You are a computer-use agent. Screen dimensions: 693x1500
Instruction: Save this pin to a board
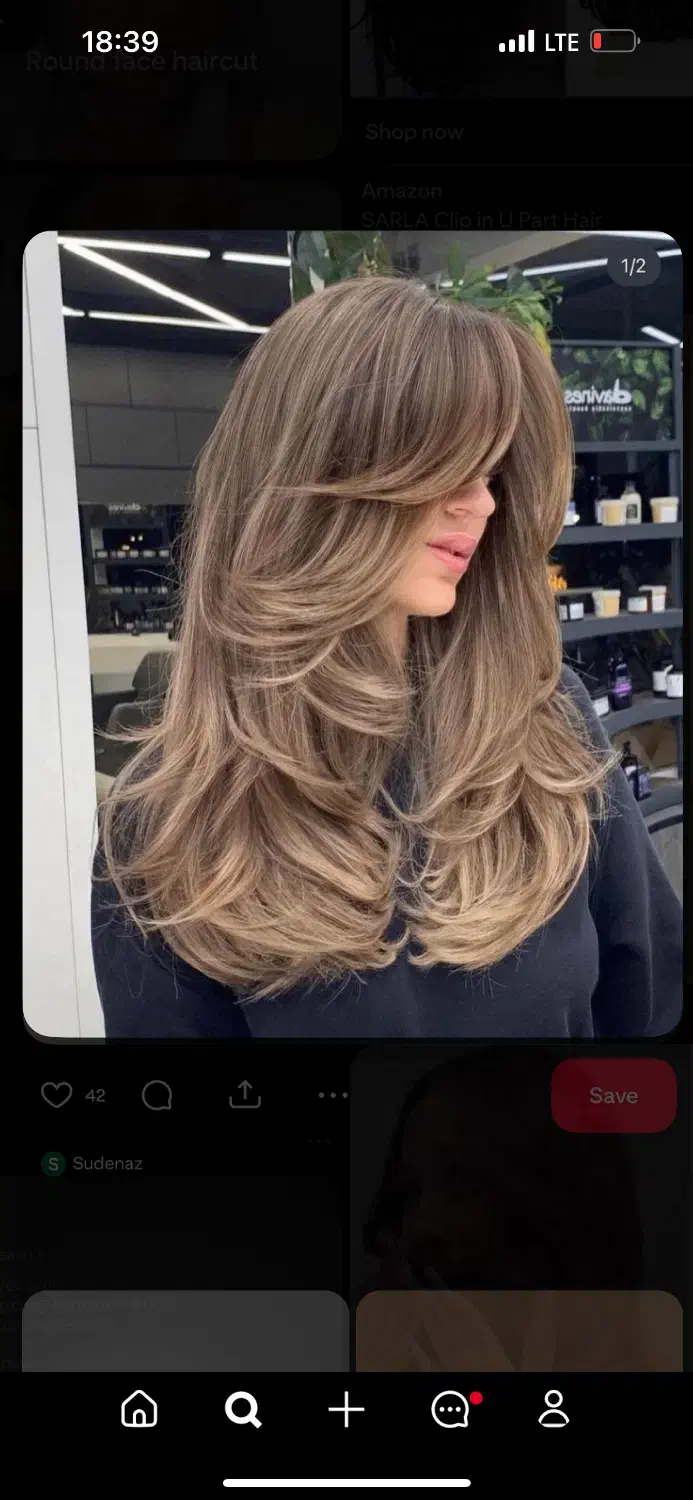pyautogui.click(x=613, y=1096)
